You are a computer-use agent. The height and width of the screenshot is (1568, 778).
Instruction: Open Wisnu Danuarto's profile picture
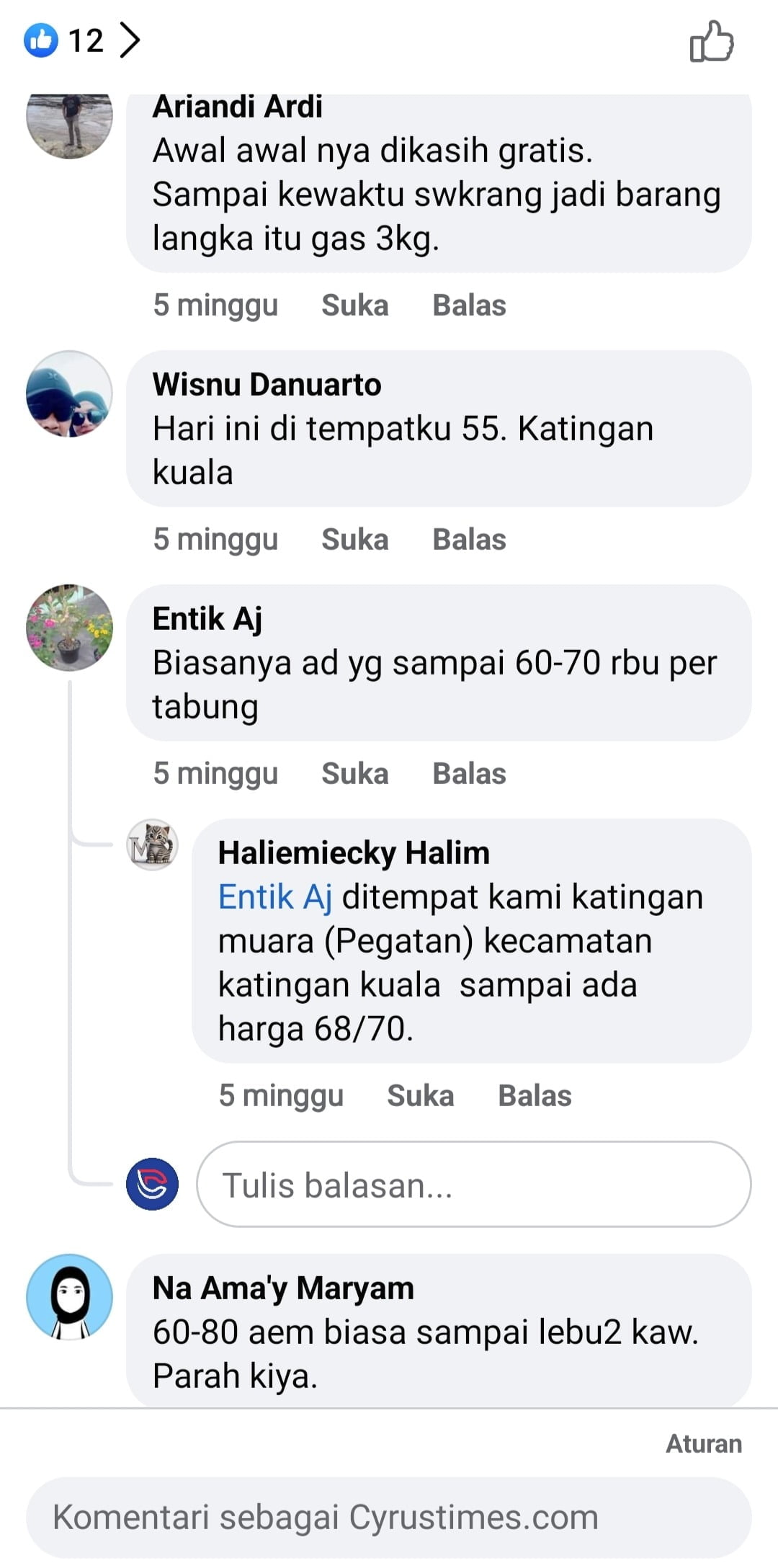click(69, 394)
